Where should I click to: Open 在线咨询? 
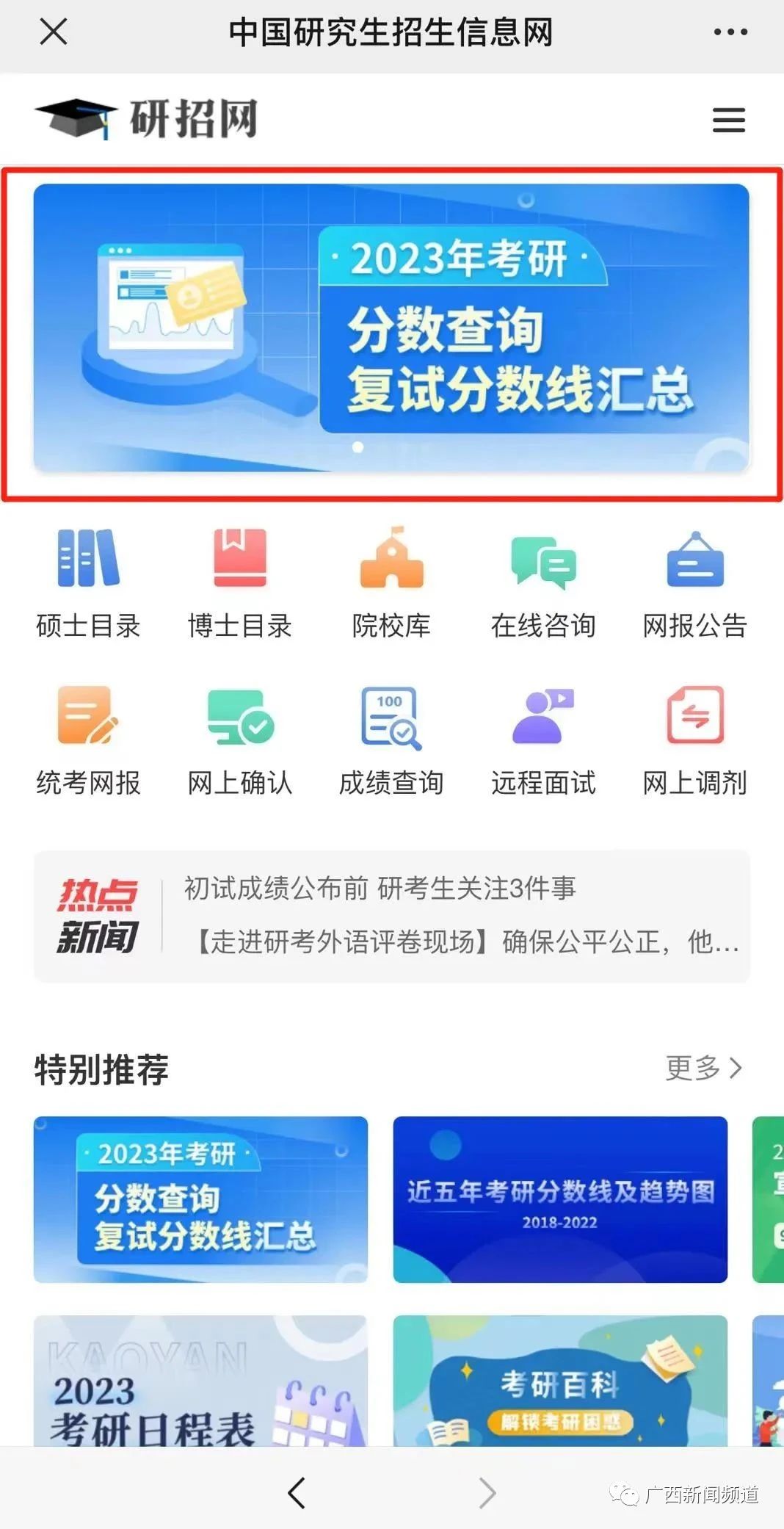(x=543, y=584)
